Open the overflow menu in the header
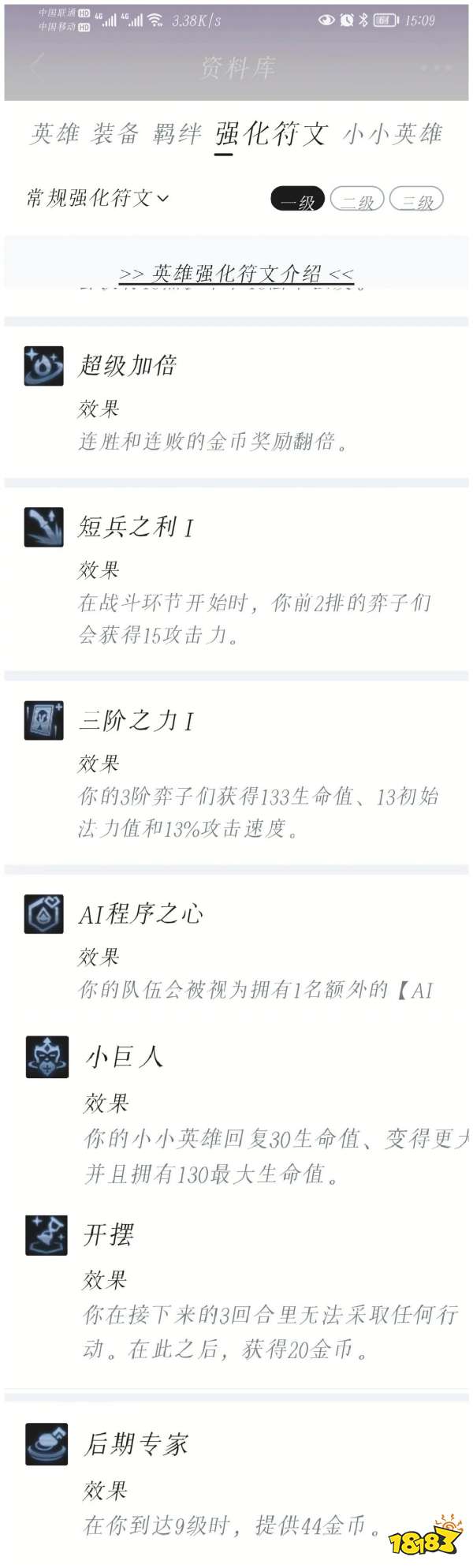 (x=436, y=68)
